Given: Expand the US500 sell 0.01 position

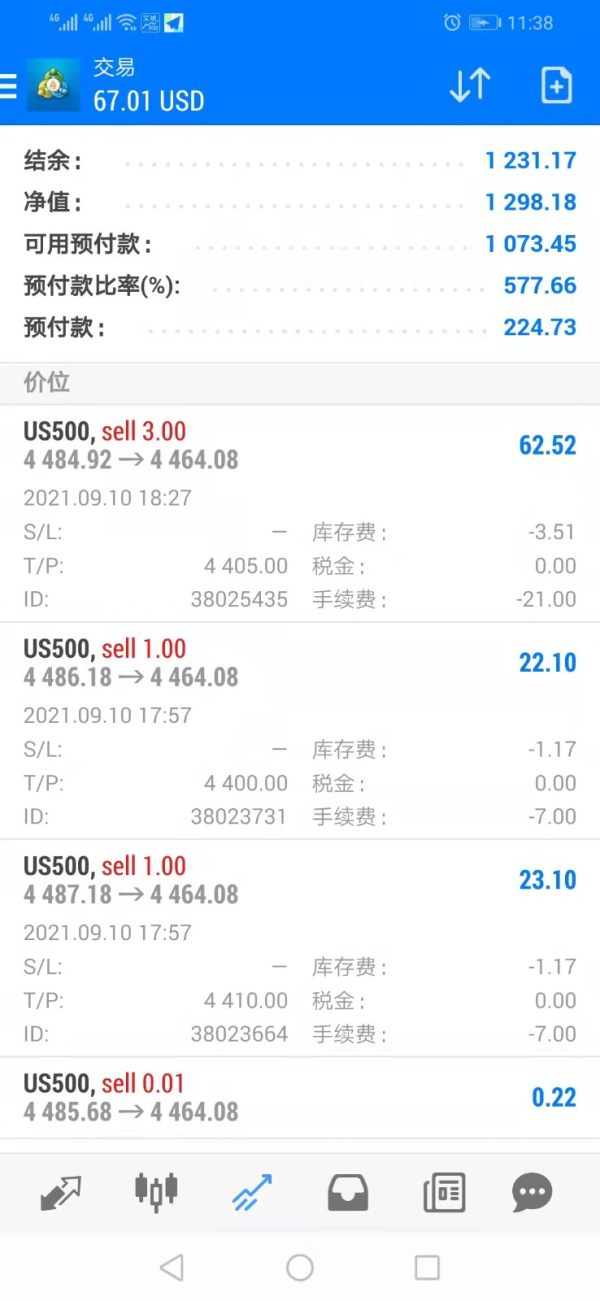Looking at the screenshot, I should pos(300,1097).
